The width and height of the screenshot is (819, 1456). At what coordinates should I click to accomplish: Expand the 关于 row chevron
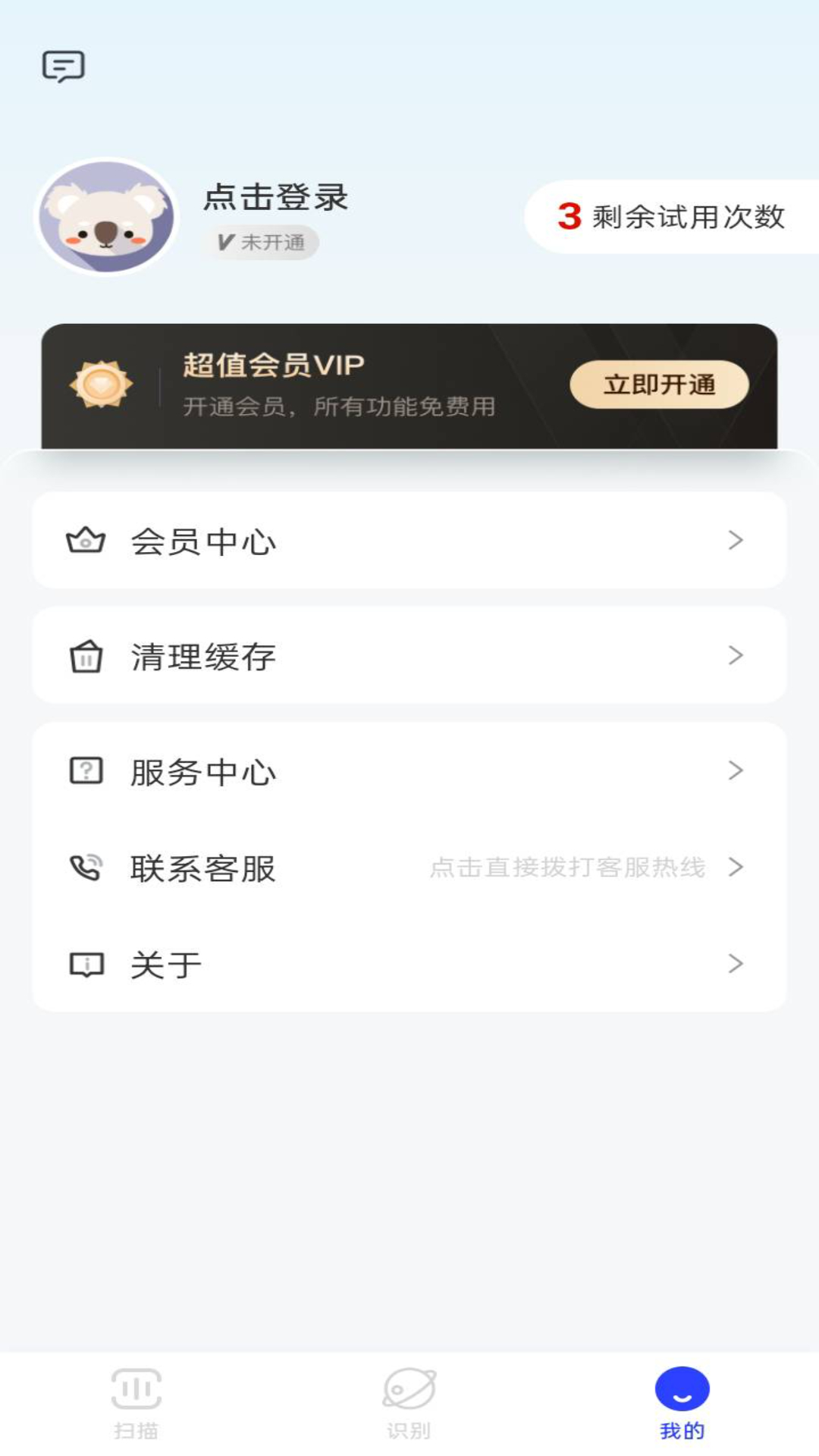coord(734,963)
